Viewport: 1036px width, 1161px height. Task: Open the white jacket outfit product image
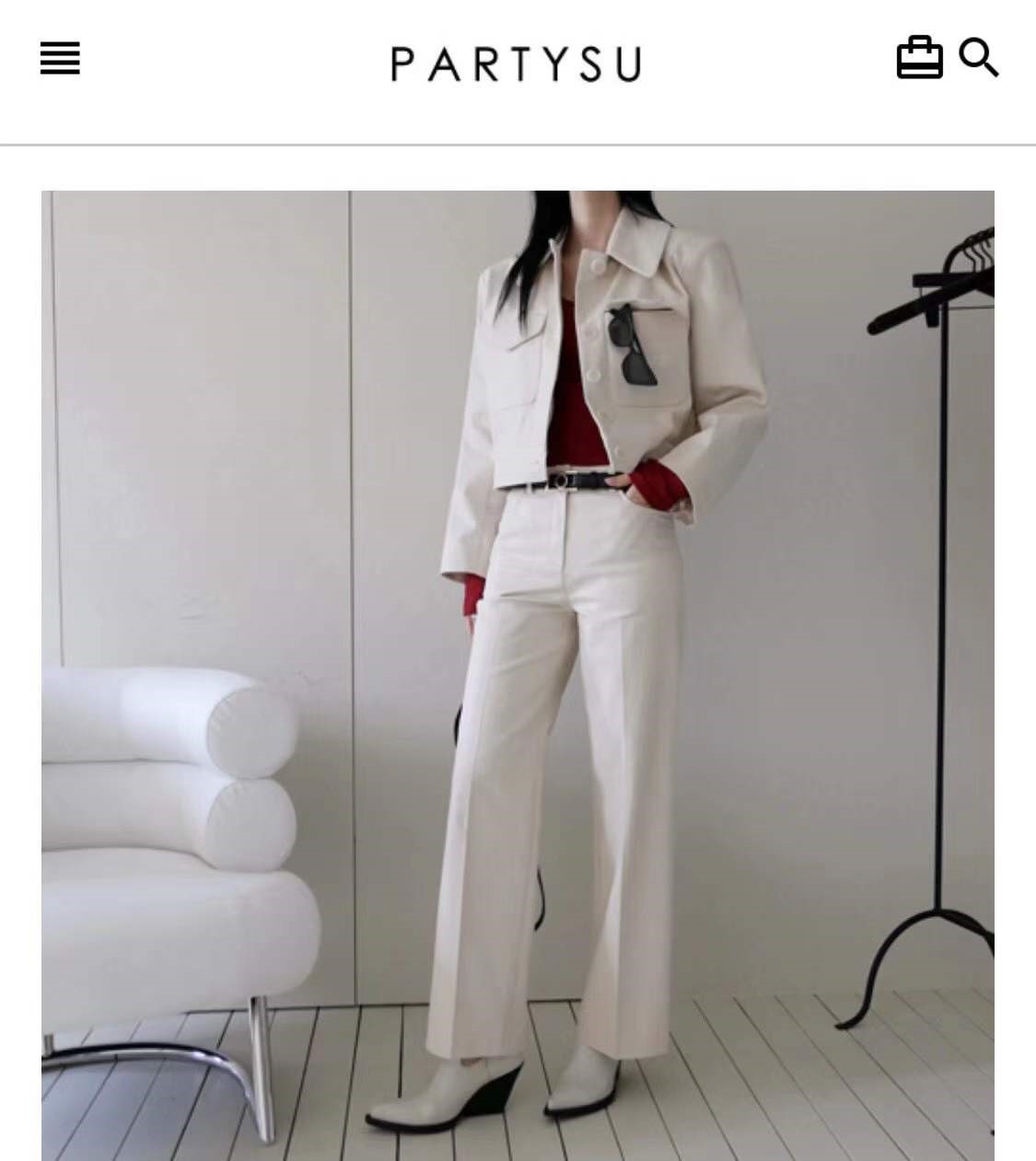[518, 674]
